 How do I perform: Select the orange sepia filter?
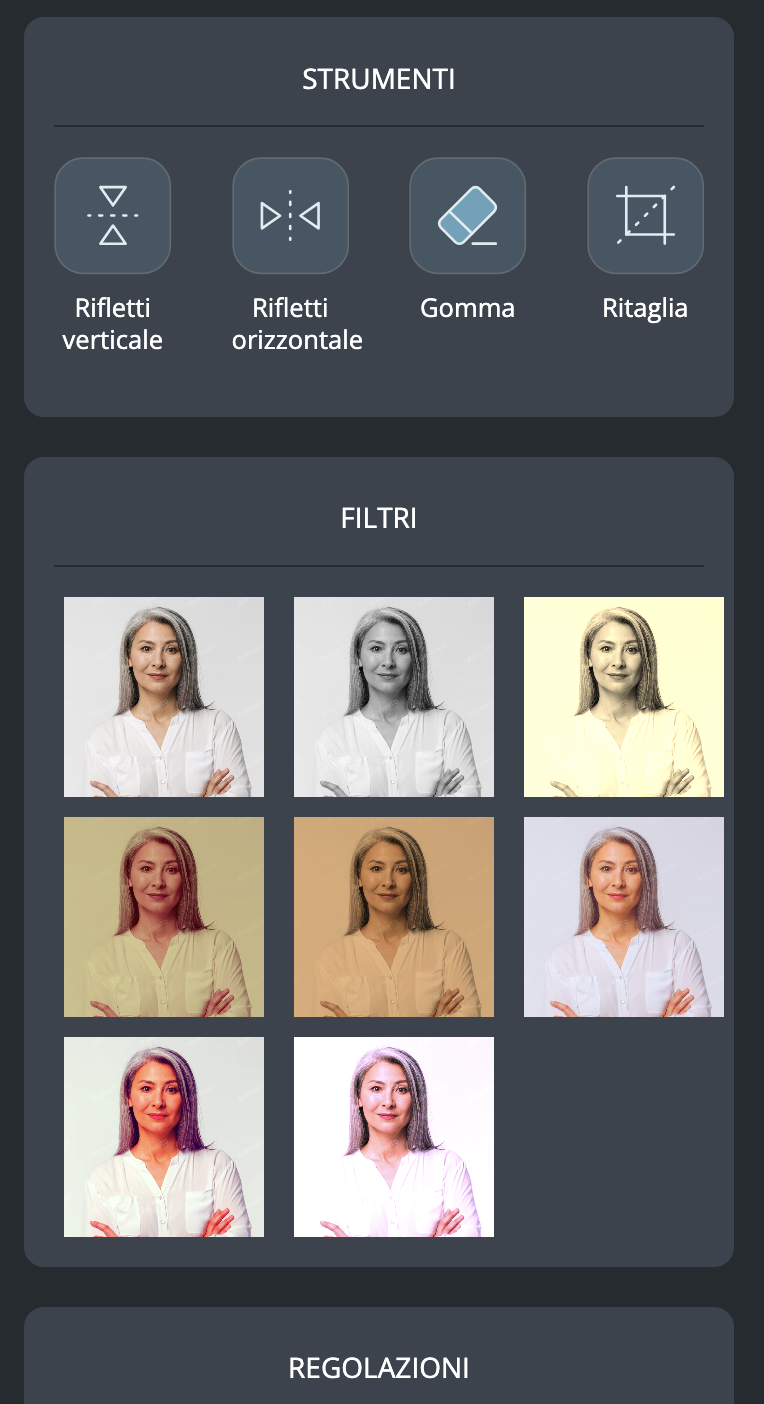coord(394,917)
